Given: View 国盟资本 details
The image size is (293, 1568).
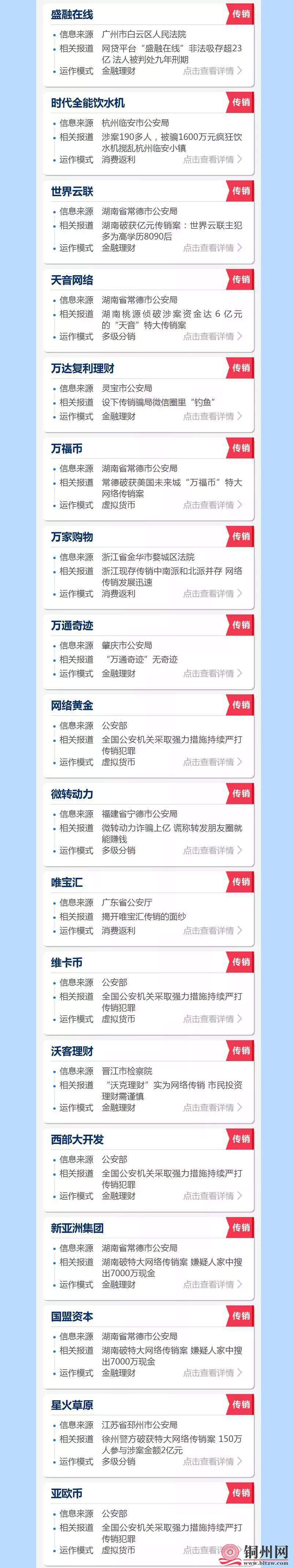Looking at the screenshot, I should tap(212, 1373).
